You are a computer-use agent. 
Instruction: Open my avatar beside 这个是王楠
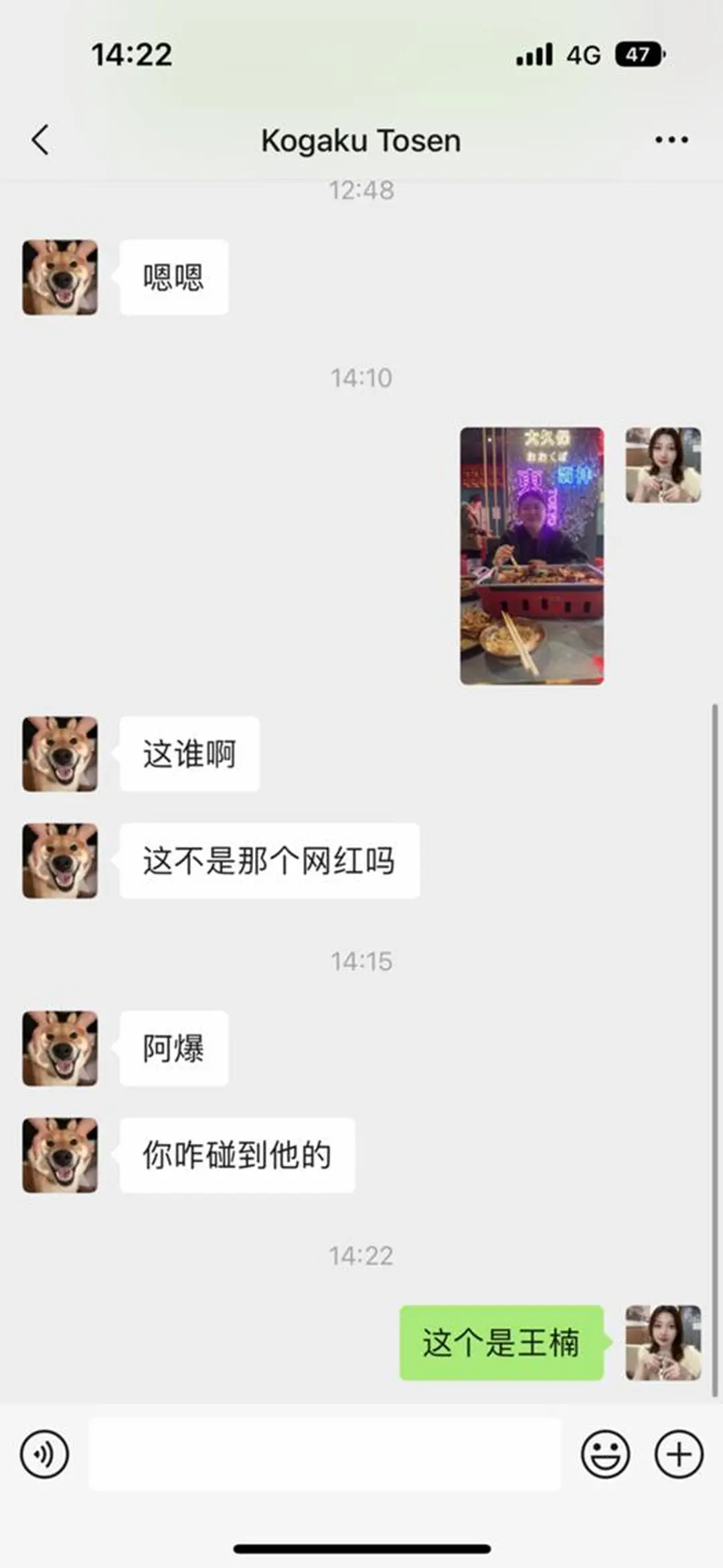663,1343
